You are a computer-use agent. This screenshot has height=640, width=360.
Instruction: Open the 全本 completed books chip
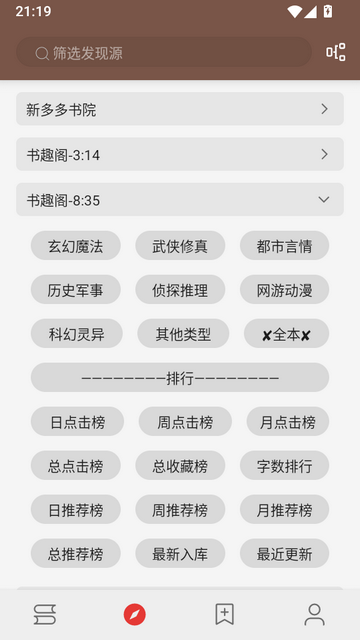287,334
